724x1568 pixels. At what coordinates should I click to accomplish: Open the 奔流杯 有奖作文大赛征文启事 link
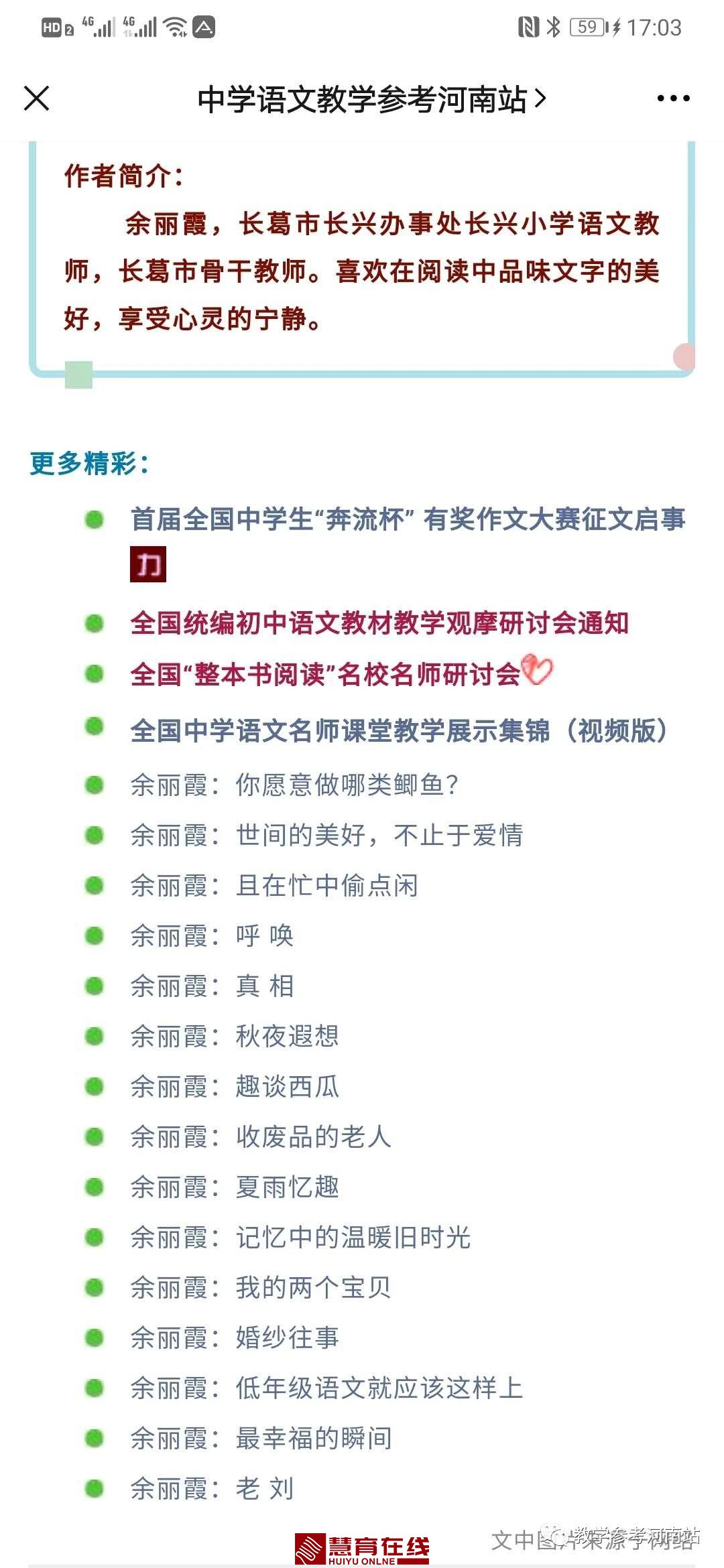pos(407,520)
